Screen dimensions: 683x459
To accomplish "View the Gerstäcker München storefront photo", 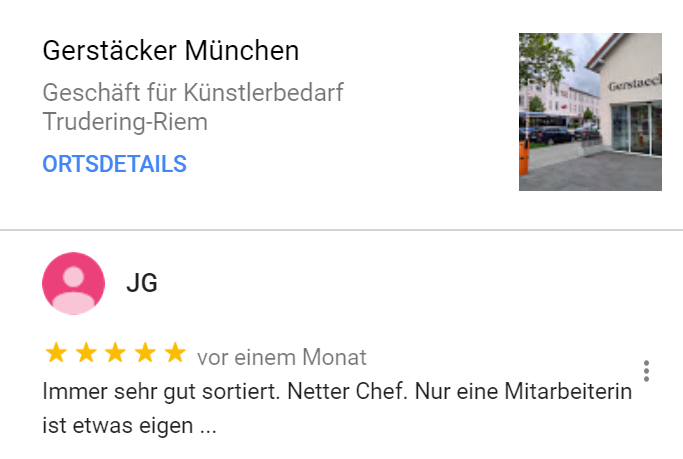I will [589, 112].
